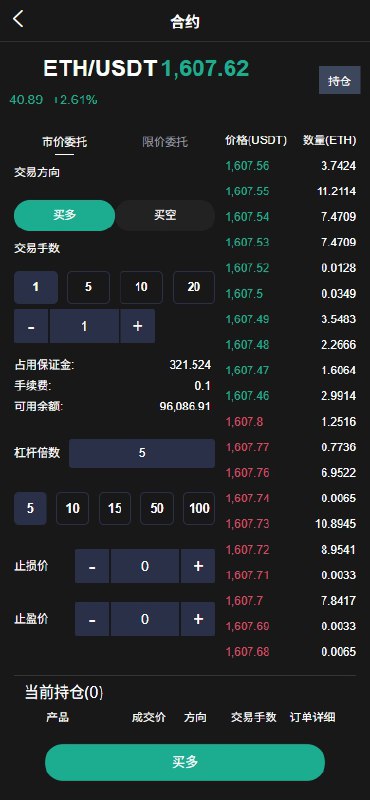Select 10 lots preset
Image resolution: width=370 pixels, height=800 pixels.
141,287
